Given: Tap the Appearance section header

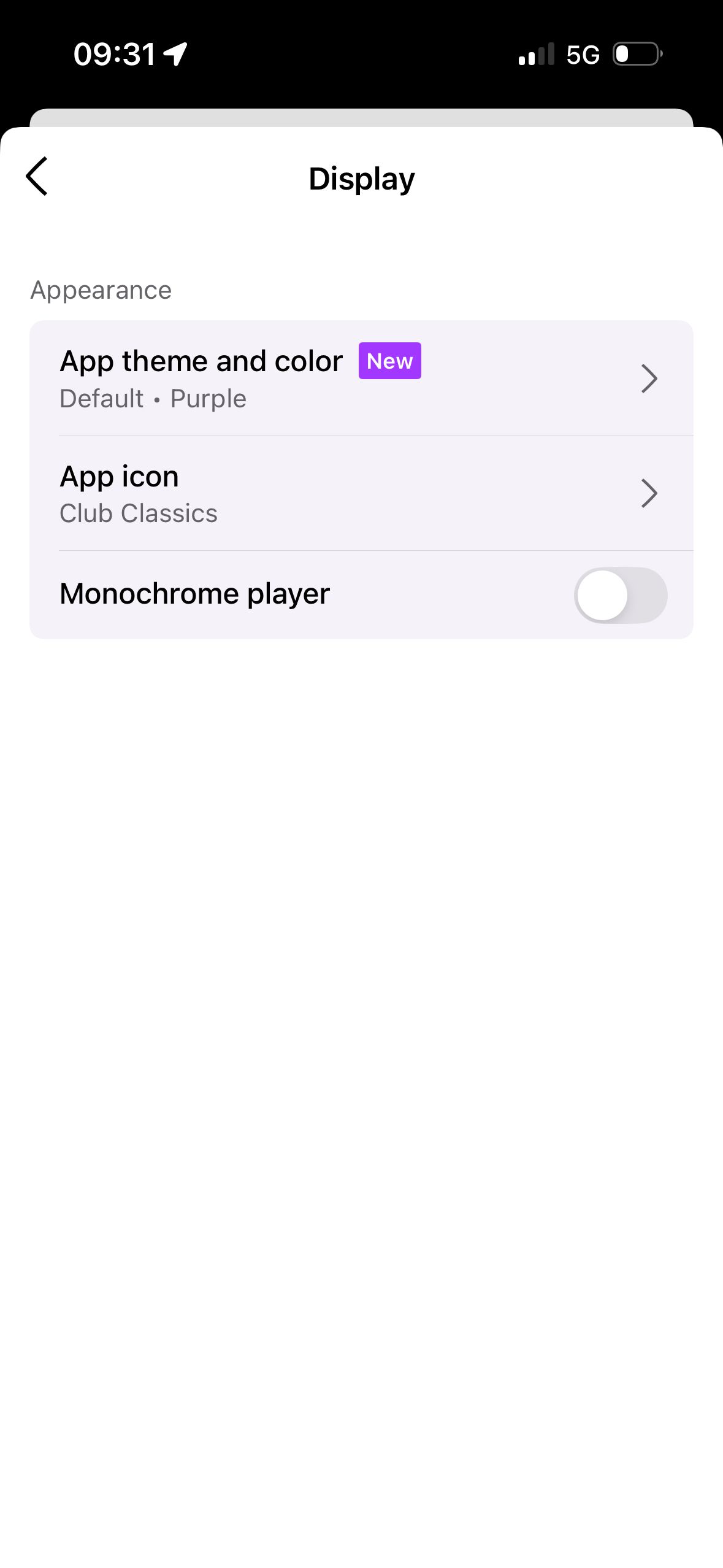Looking at the screenshot, I should (101, 290).
